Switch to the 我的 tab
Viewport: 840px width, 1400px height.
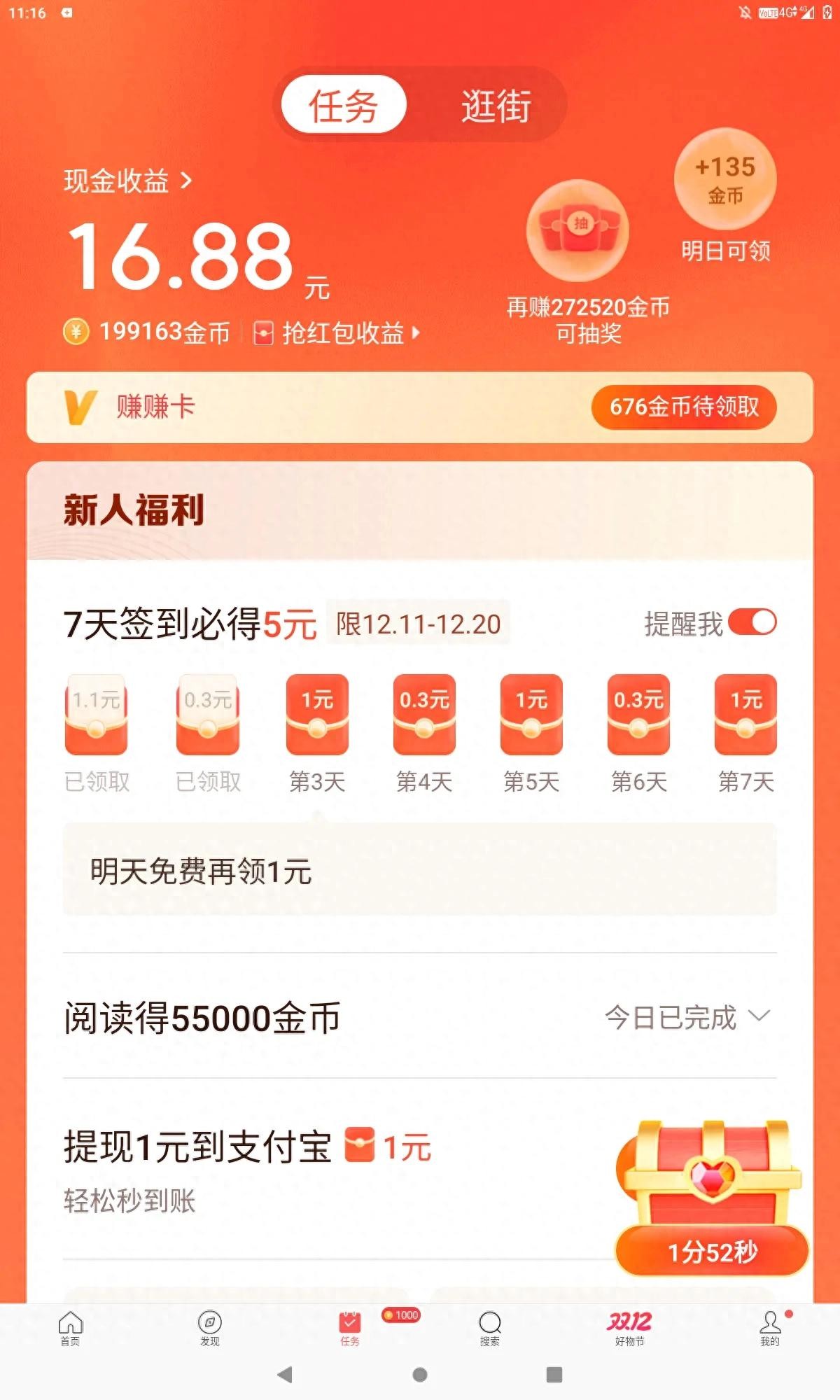coord(769,1328)
